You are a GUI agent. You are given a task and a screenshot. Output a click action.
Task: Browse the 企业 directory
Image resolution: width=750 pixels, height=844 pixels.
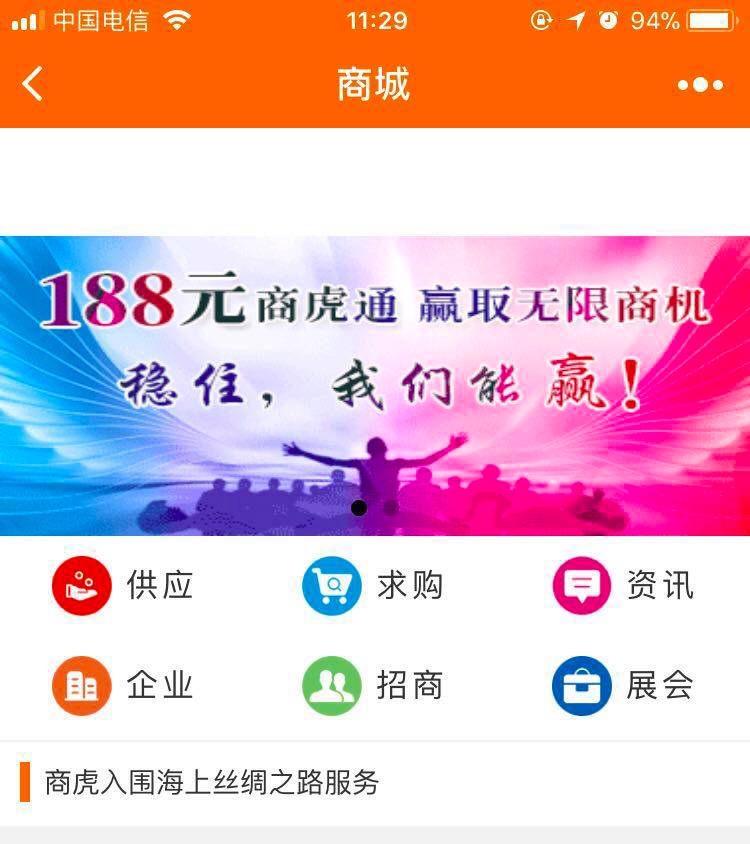(x=122, y=686)
